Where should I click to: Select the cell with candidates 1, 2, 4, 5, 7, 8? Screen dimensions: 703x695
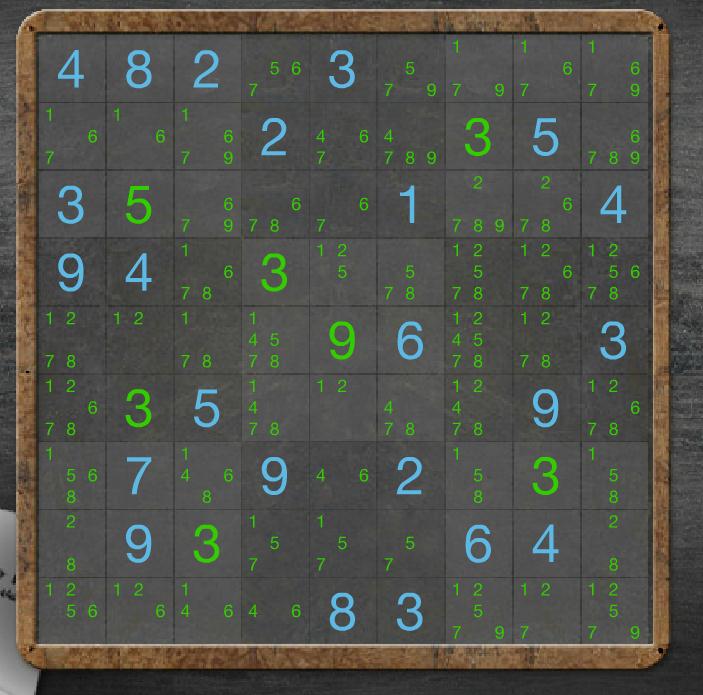(477, 340)
